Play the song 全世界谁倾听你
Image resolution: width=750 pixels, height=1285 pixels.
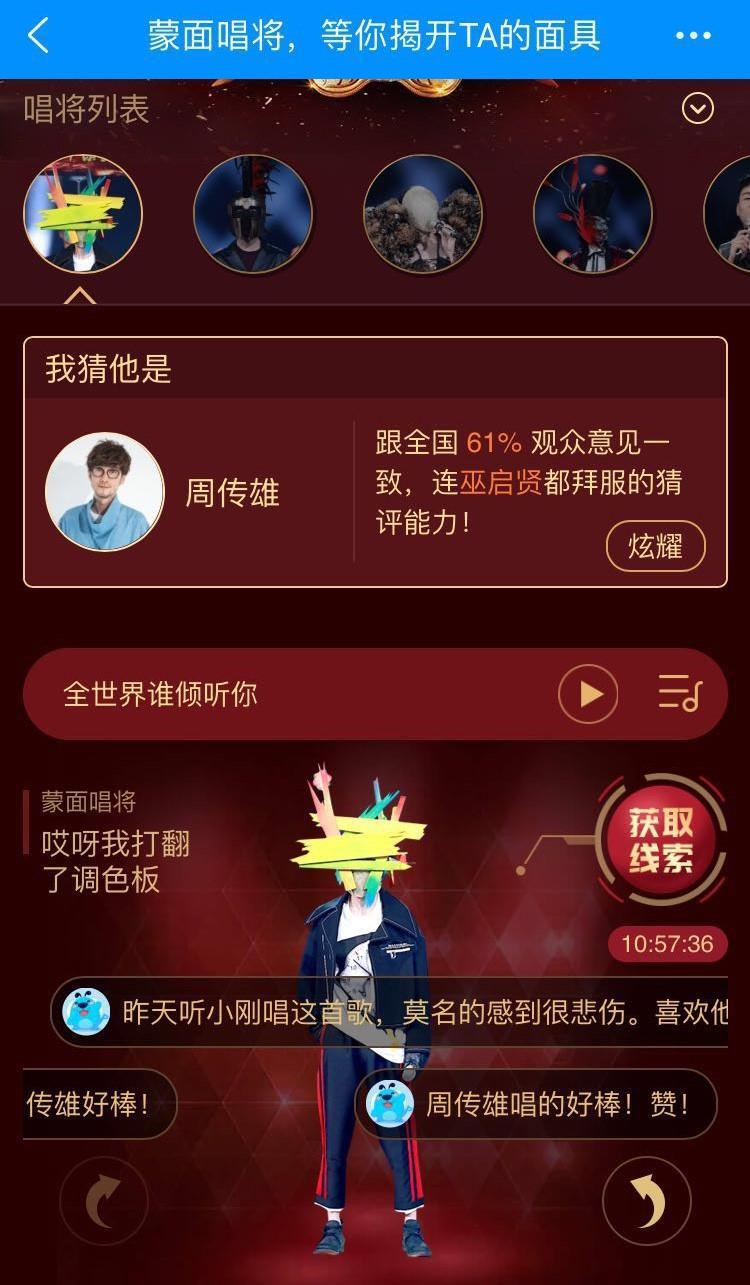click(x=588, y=694)
